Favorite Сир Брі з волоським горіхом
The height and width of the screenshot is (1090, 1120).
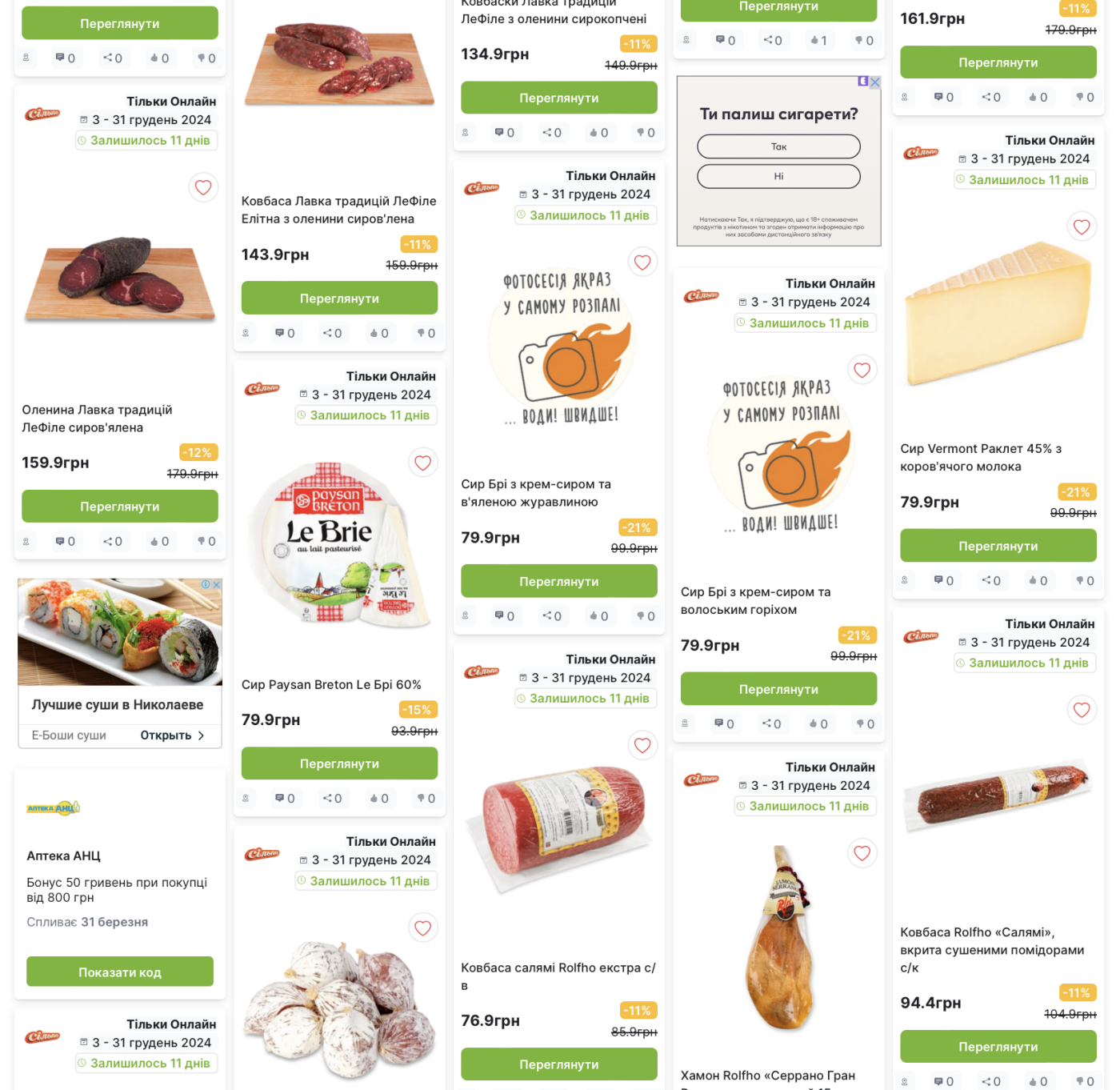pyautogui.click(x=862, y=370)
